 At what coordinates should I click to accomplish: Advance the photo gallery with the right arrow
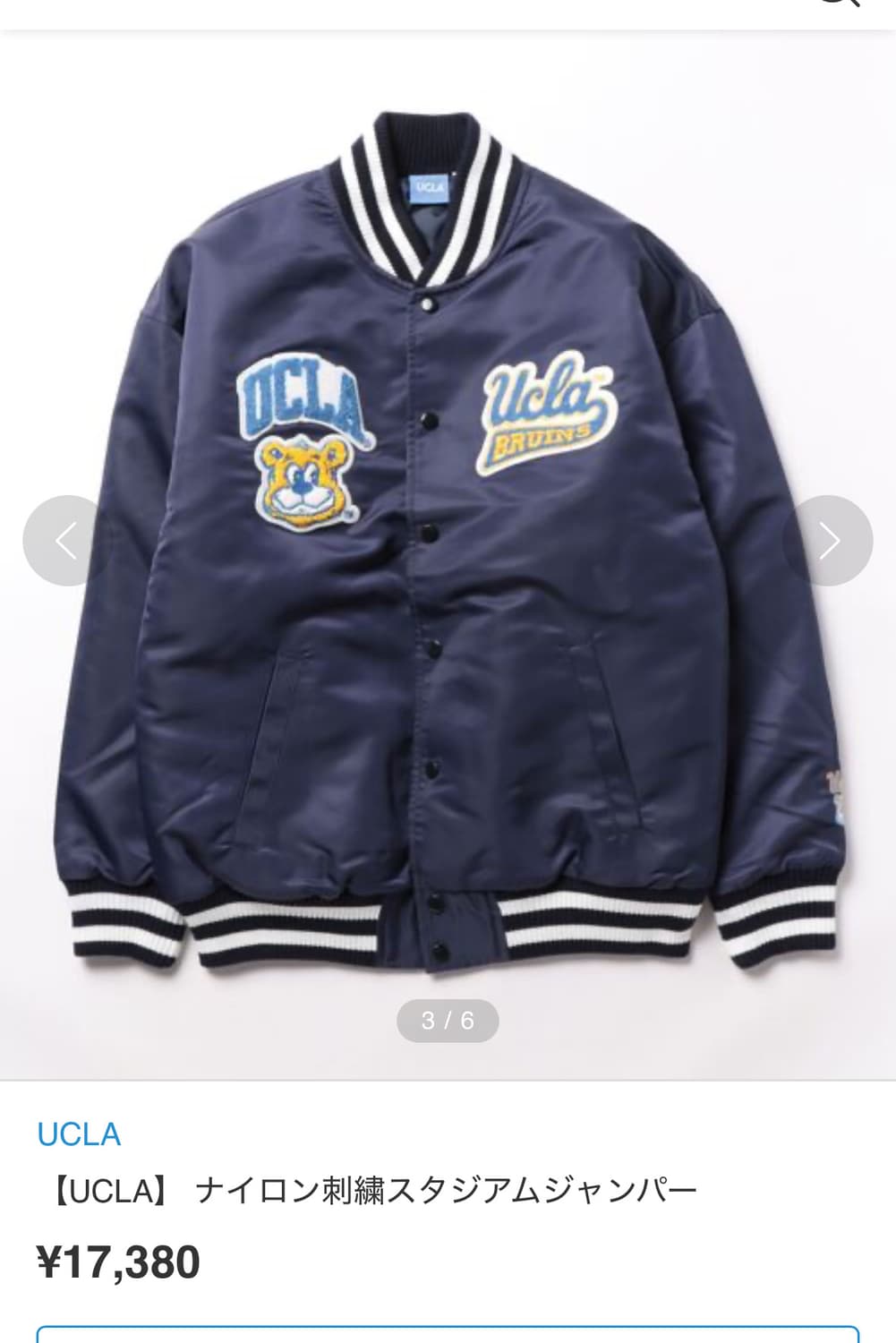click(832, 541)
